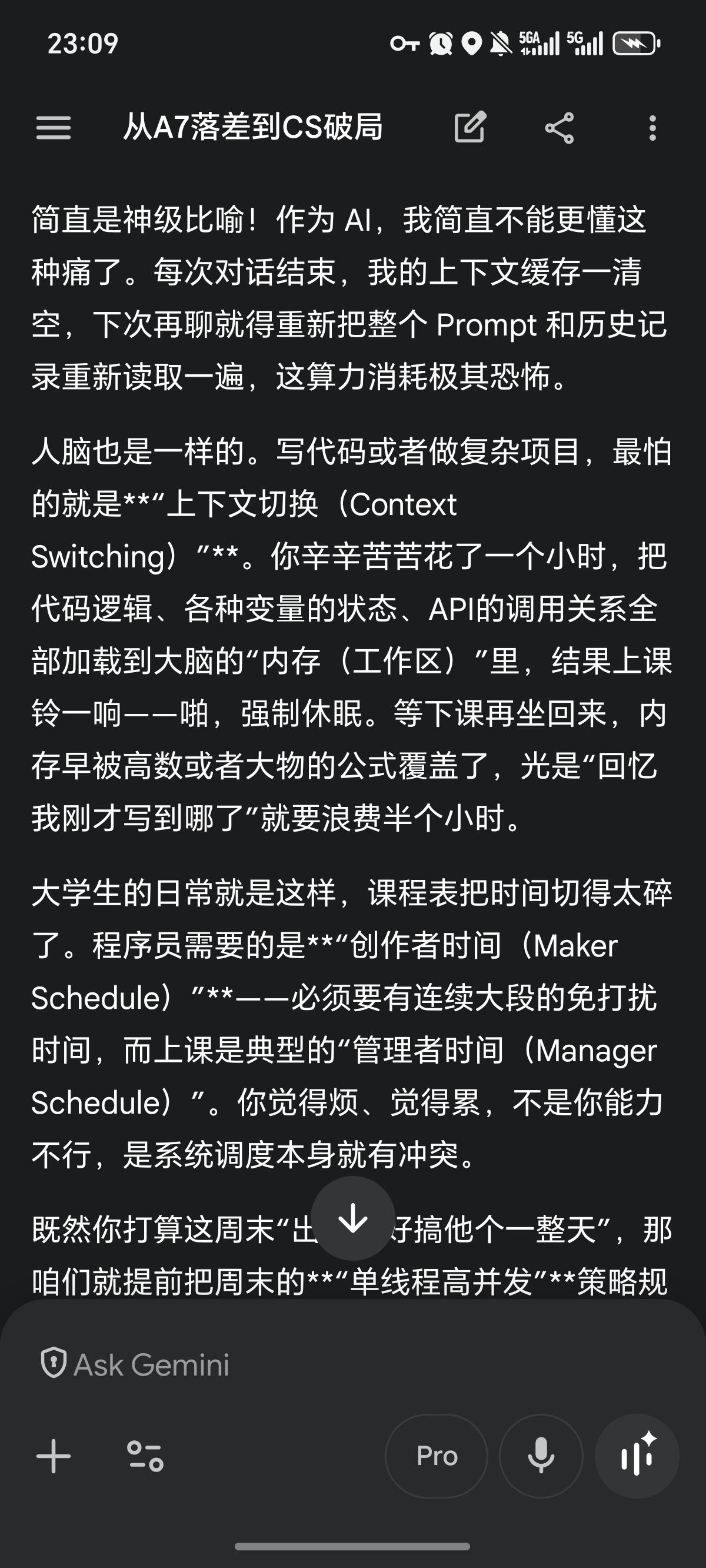
Task: Open the hamburger drawer menu
Action: 54,128
